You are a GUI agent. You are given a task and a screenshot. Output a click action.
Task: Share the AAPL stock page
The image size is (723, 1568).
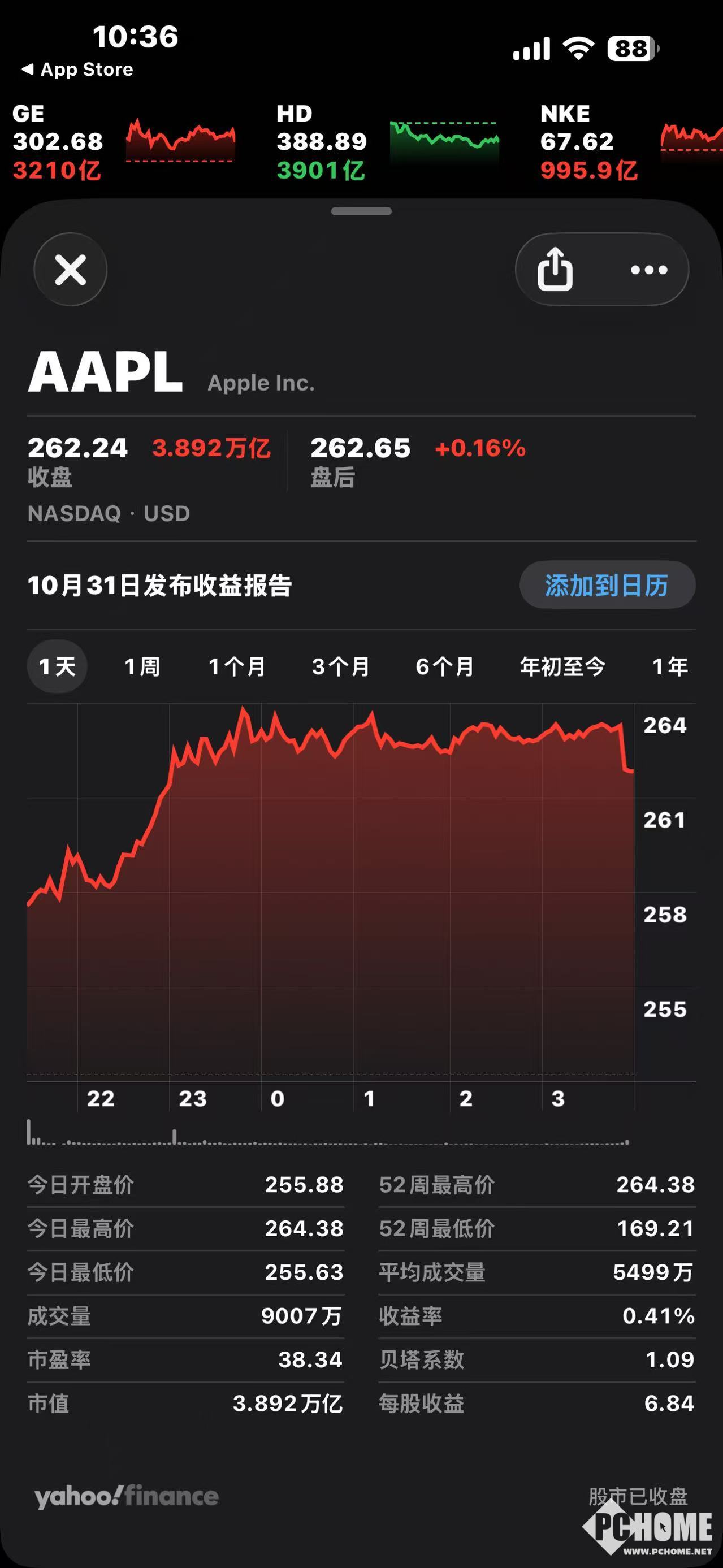coord(555,270)
